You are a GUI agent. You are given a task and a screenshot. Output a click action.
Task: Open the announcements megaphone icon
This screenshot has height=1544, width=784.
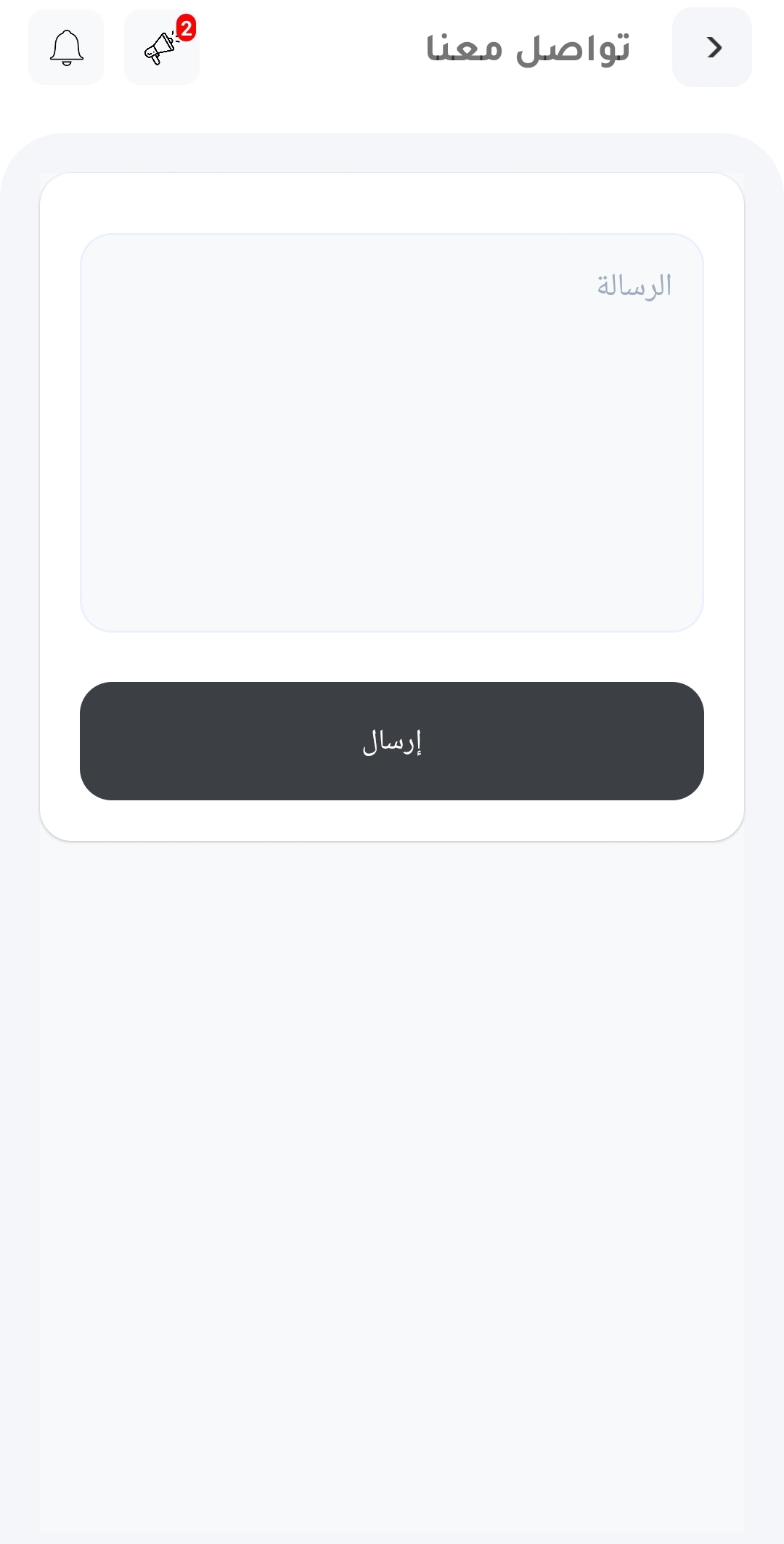point(161,48)
